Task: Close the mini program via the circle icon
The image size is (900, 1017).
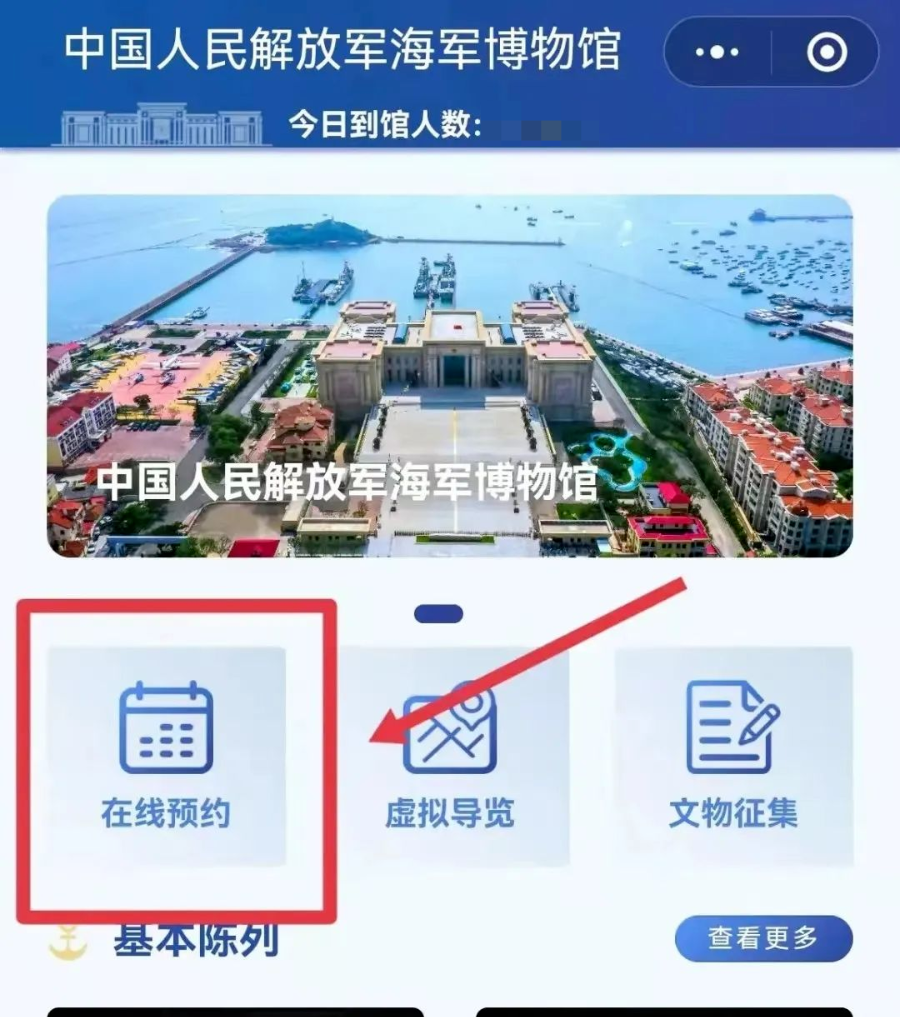Action: pyautogui.click(x=826, y=52)
